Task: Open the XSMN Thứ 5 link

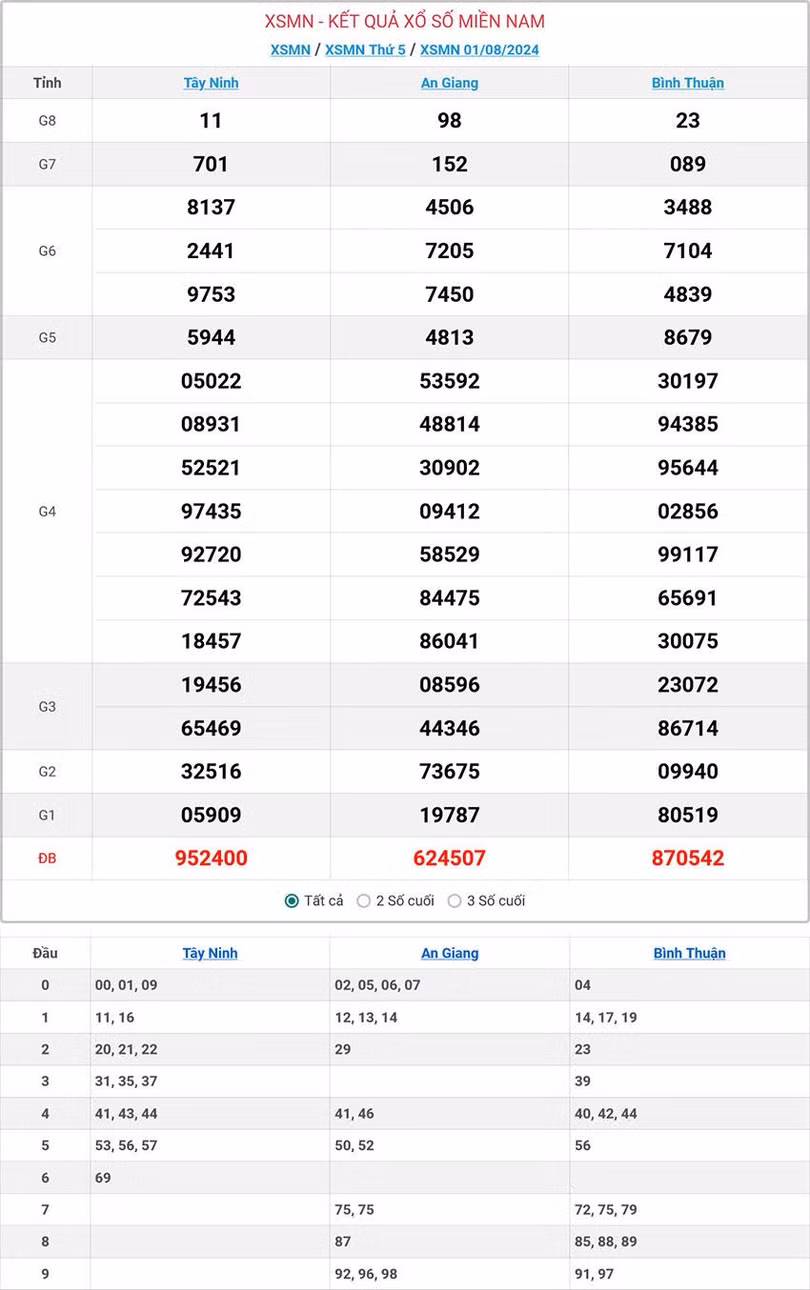Action: (364, 50)
